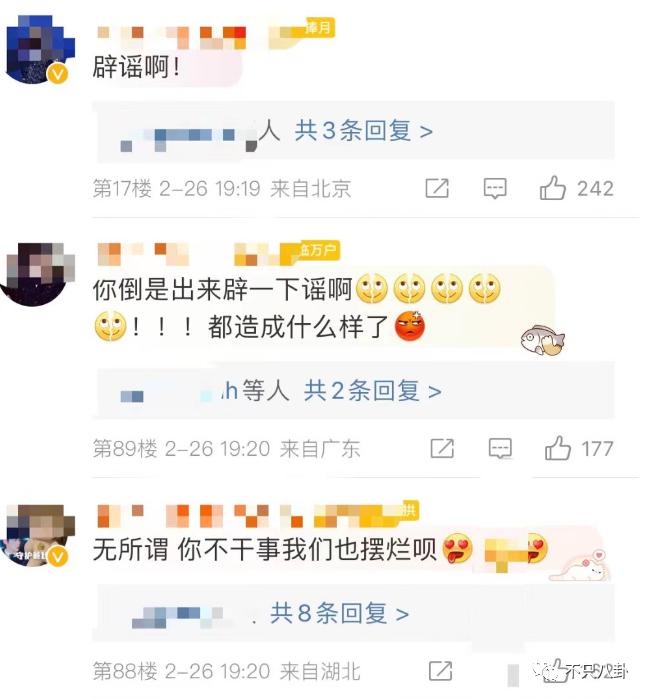This screenshot has height=699, width=649.
Task: Expand the 共3条回复 replies
Action: click(x=363, y=131)
